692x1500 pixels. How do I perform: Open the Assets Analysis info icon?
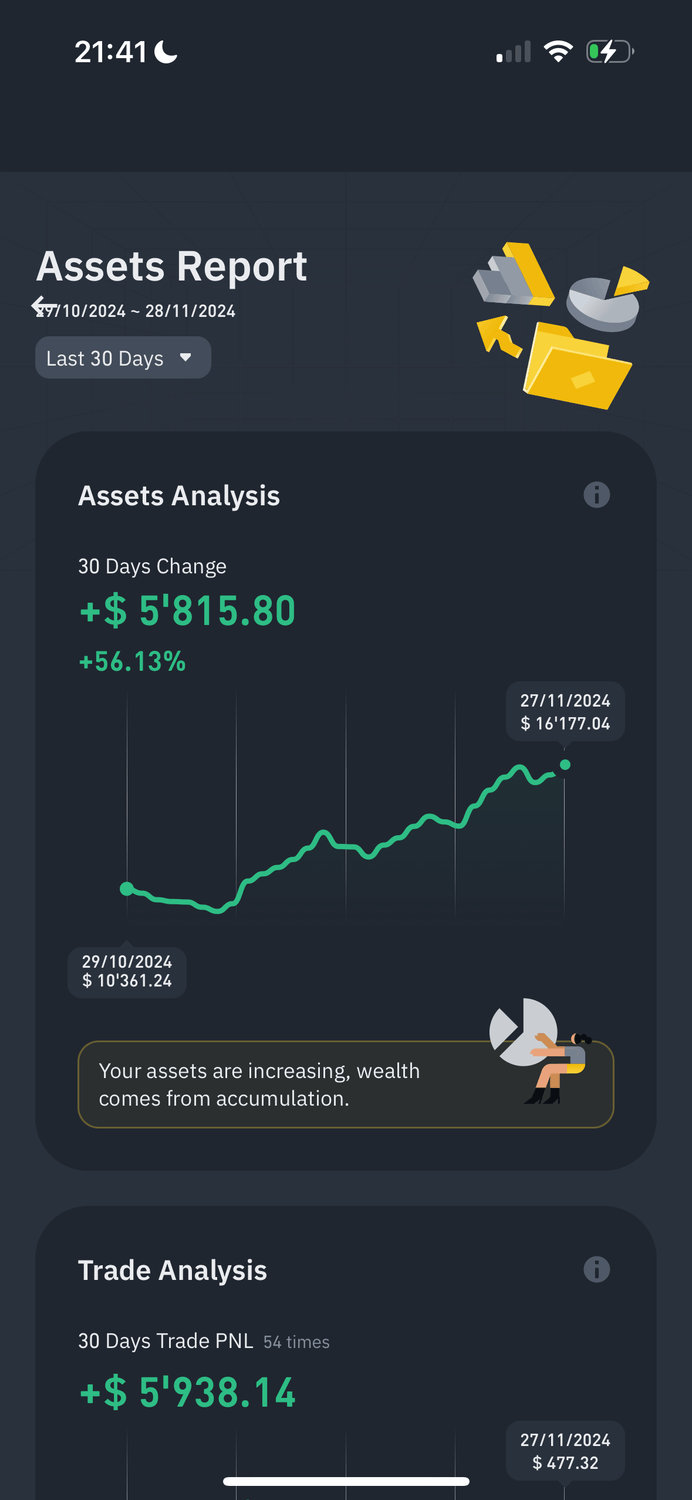point(596,495)
